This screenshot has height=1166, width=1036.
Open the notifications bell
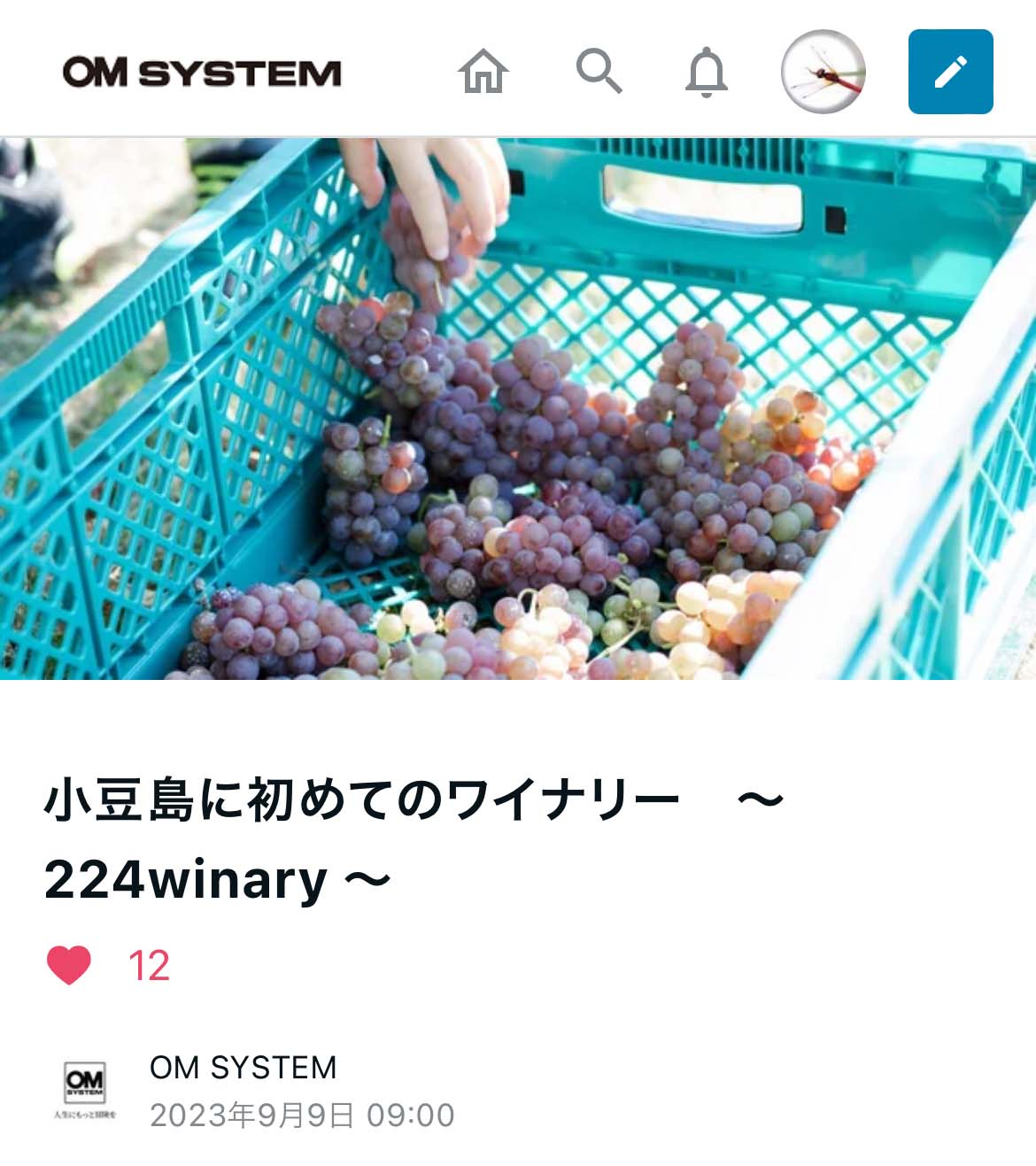pos(707,72)
